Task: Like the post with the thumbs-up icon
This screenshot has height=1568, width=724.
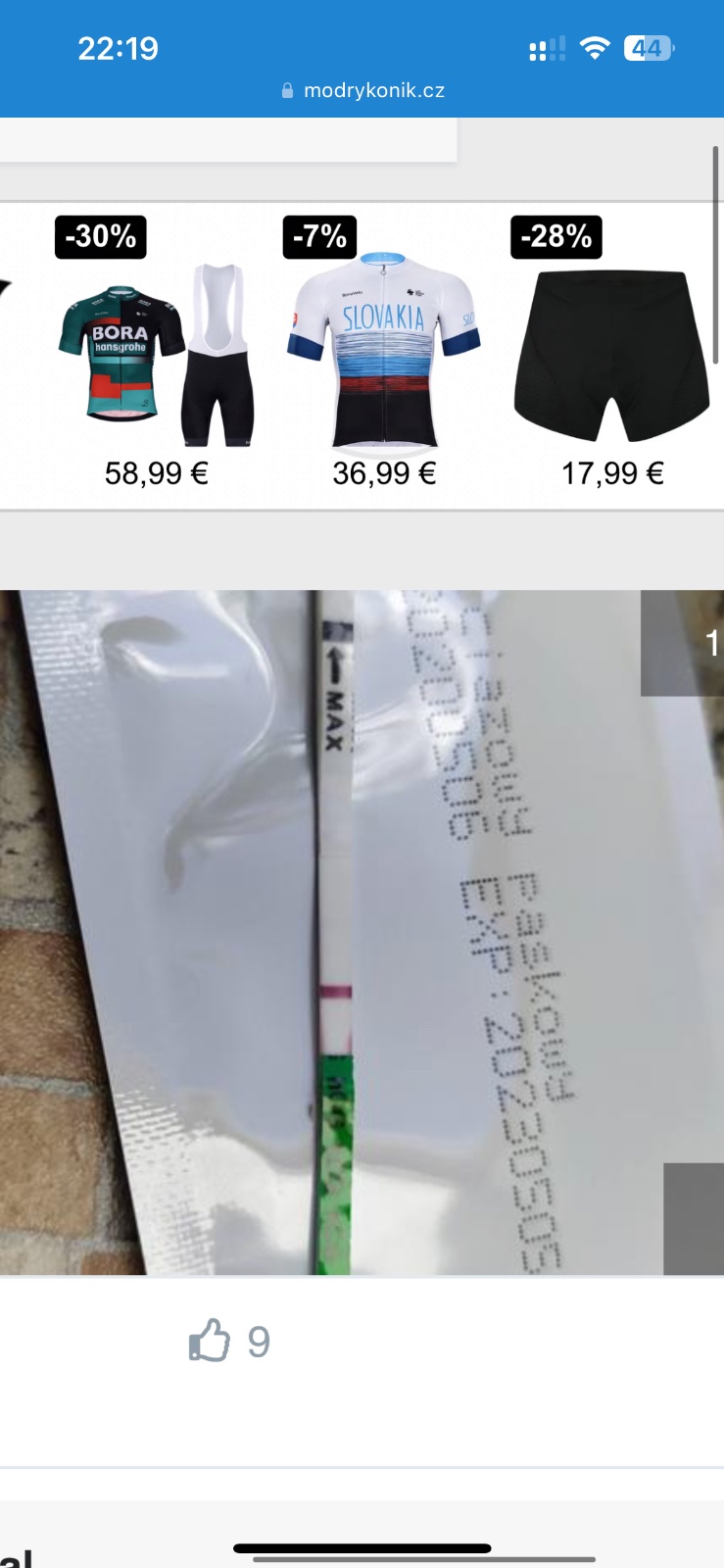Action: click(x=209, y=1341)
